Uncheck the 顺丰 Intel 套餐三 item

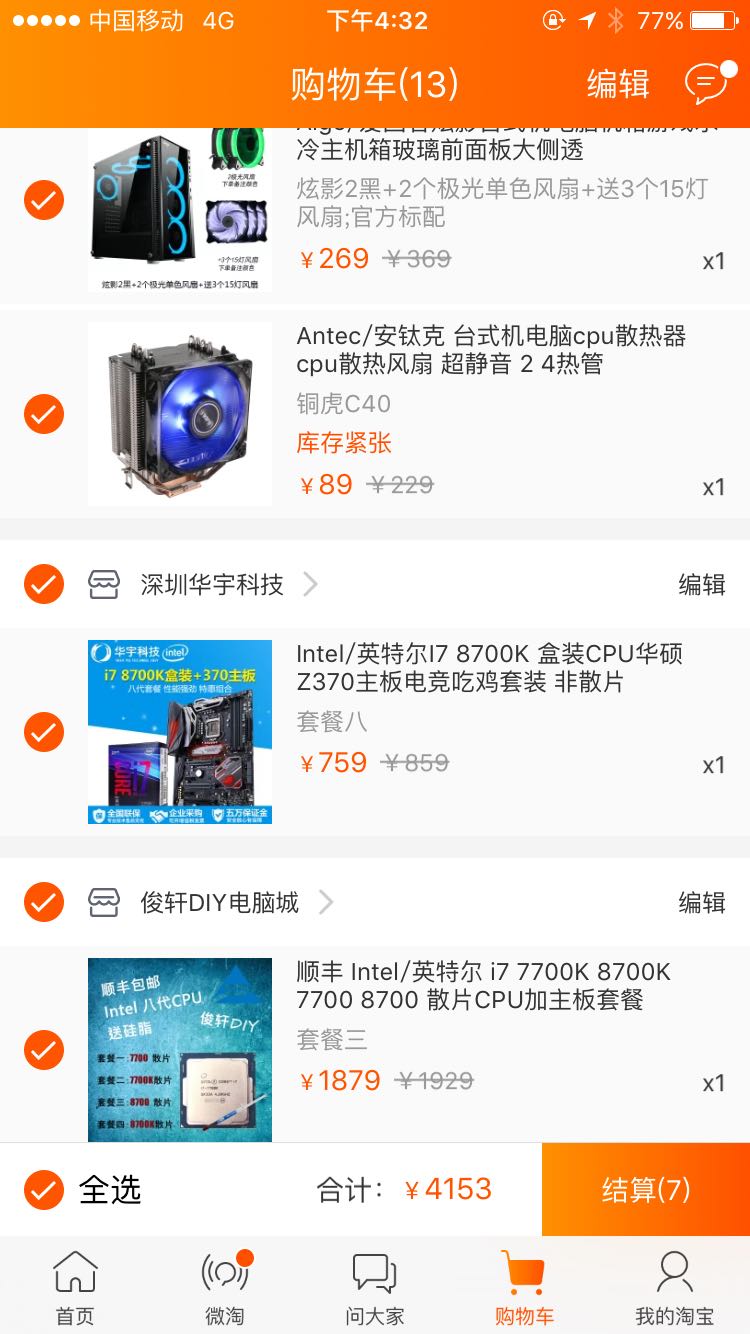coord(44,1050)
